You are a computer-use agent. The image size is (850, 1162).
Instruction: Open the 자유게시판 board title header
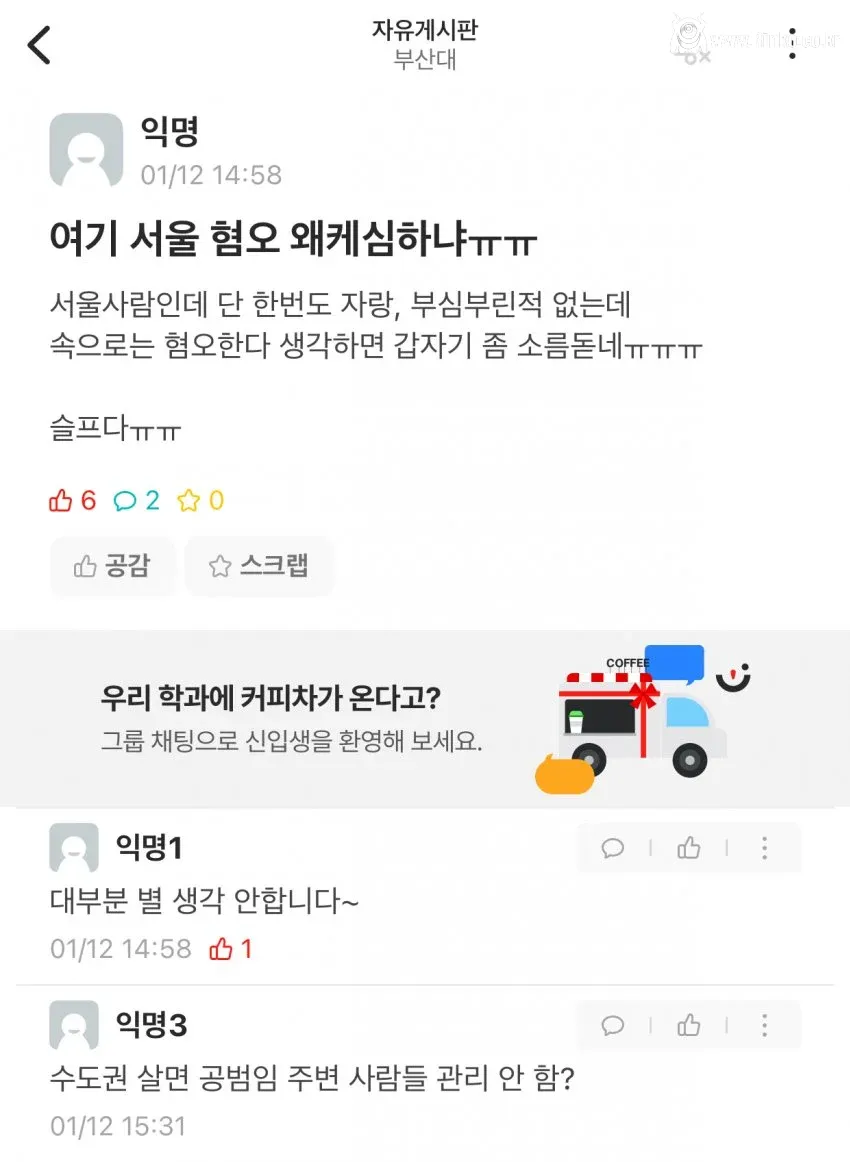coord(424,31)
